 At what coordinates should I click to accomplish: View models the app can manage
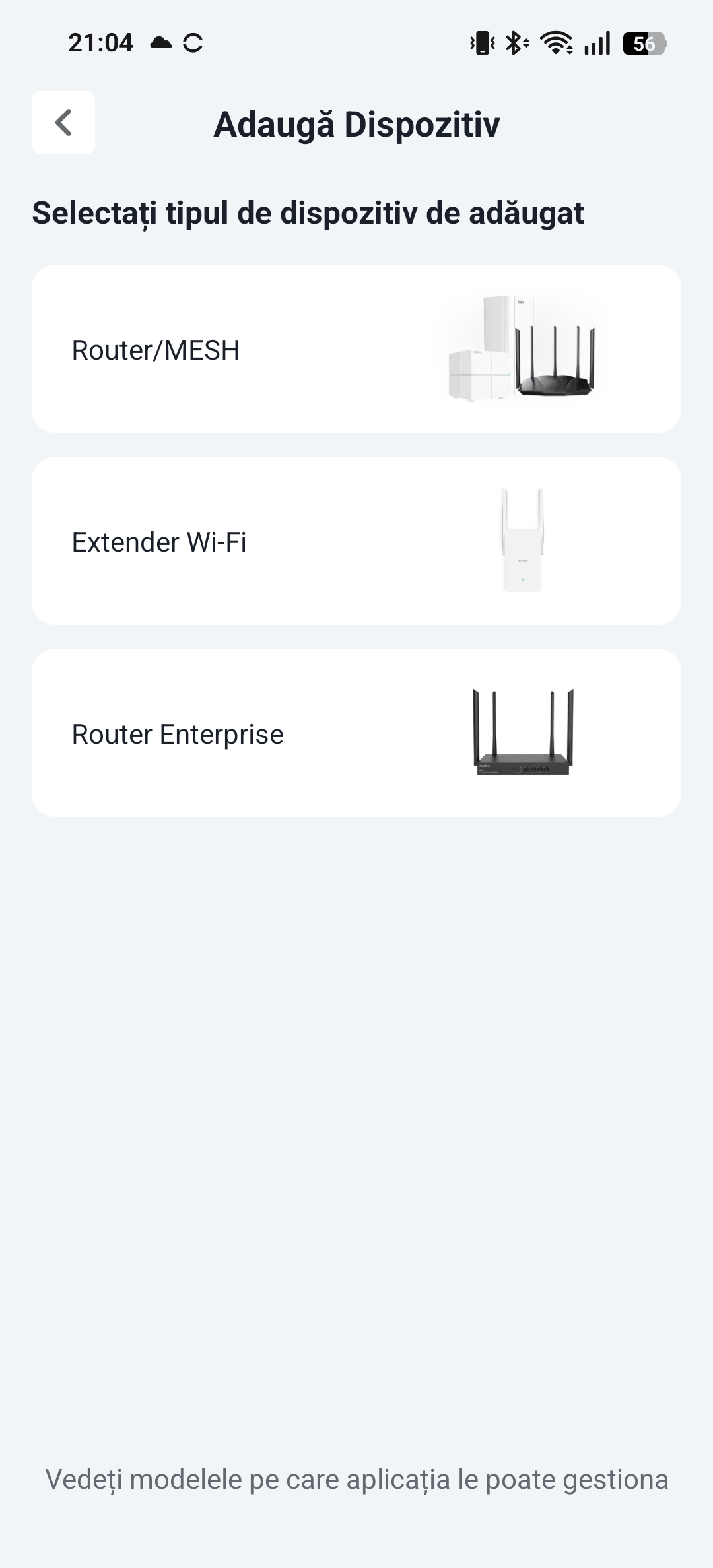pos(356,1479)
